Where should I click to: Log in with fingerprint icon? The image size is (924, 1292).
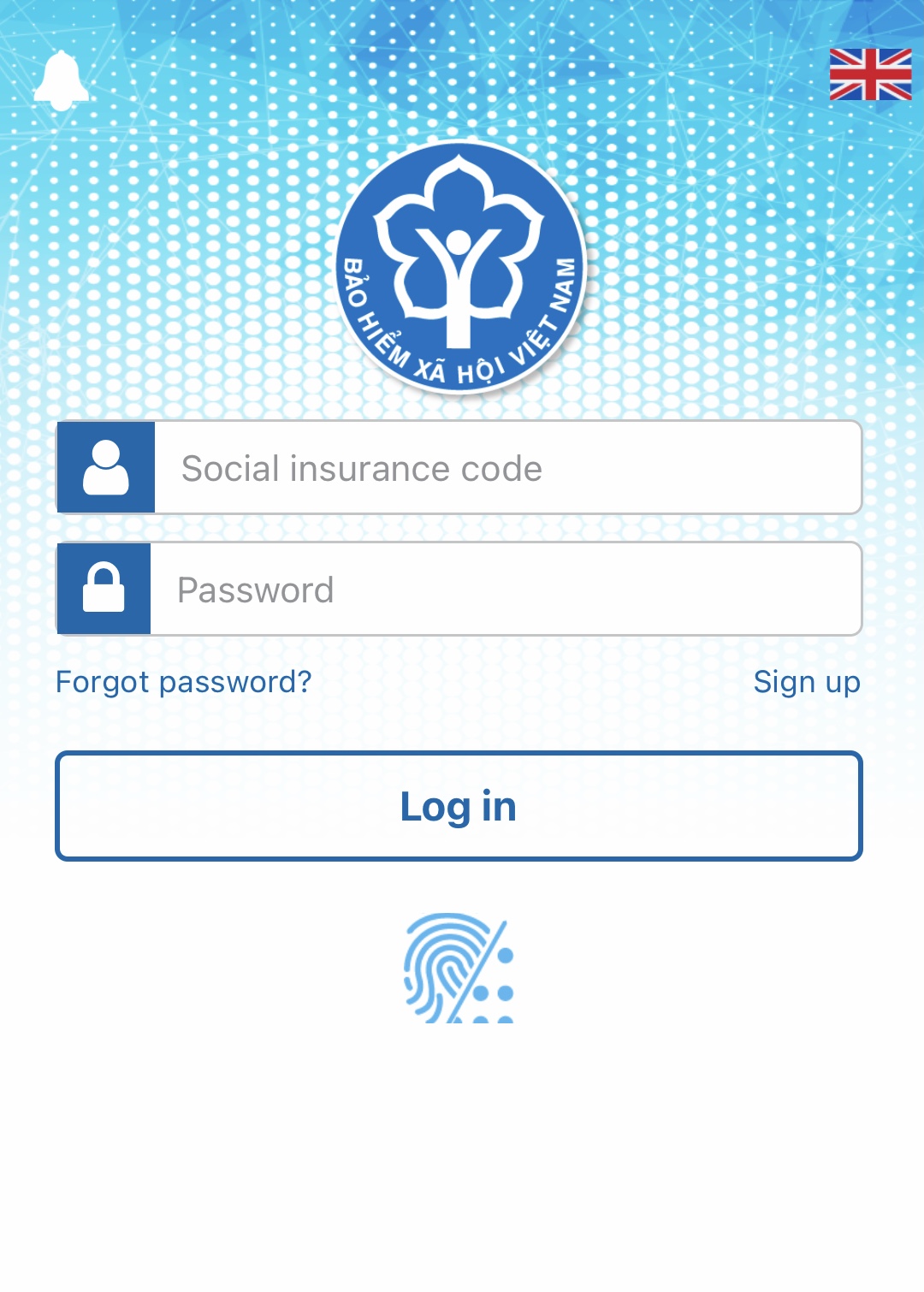pyautogui.click(x=459, y=968)
